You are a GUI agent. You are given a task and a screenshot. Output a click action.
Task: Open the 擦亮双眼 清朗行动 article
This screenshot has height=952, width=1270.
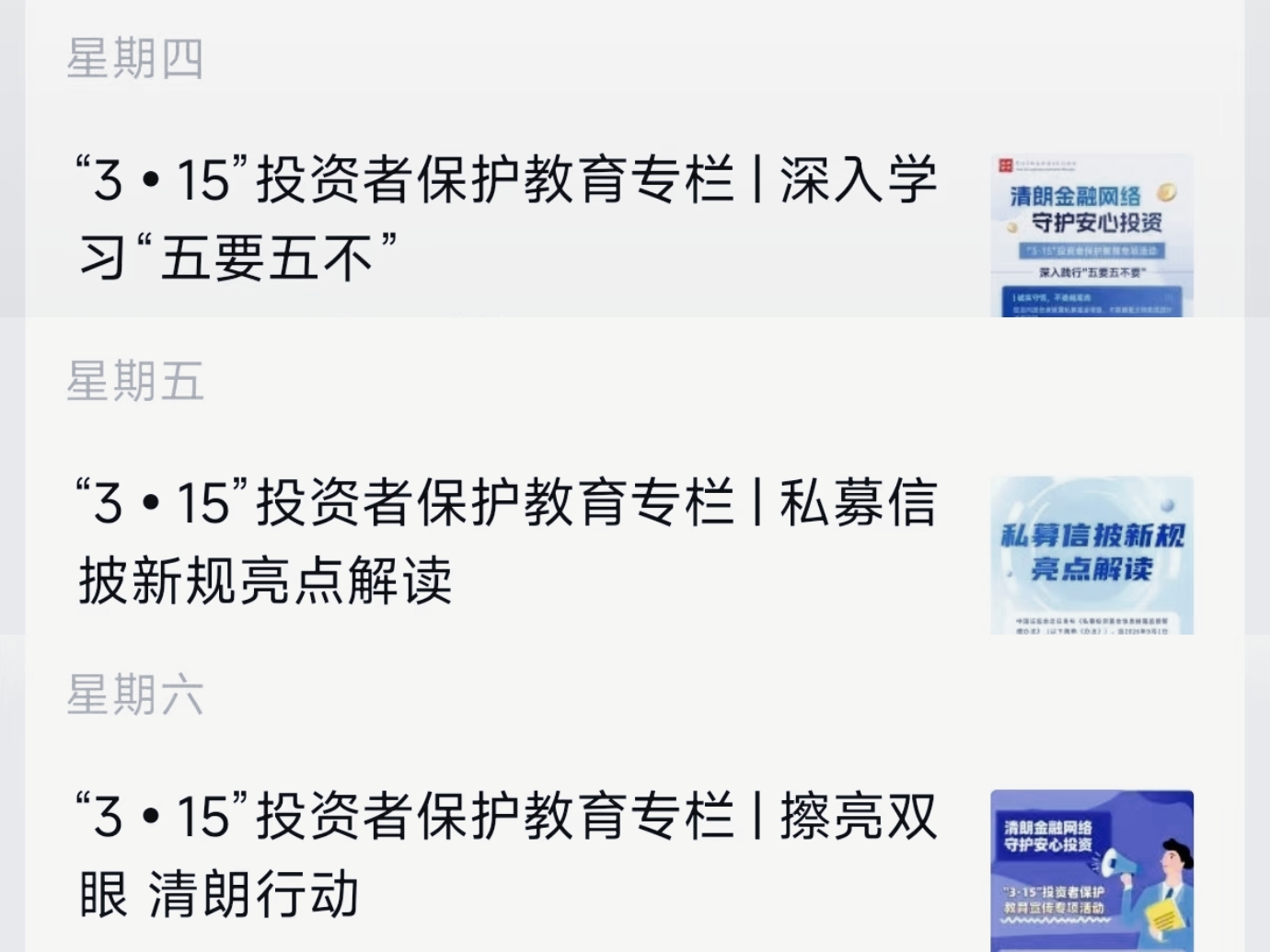point(506,855)
